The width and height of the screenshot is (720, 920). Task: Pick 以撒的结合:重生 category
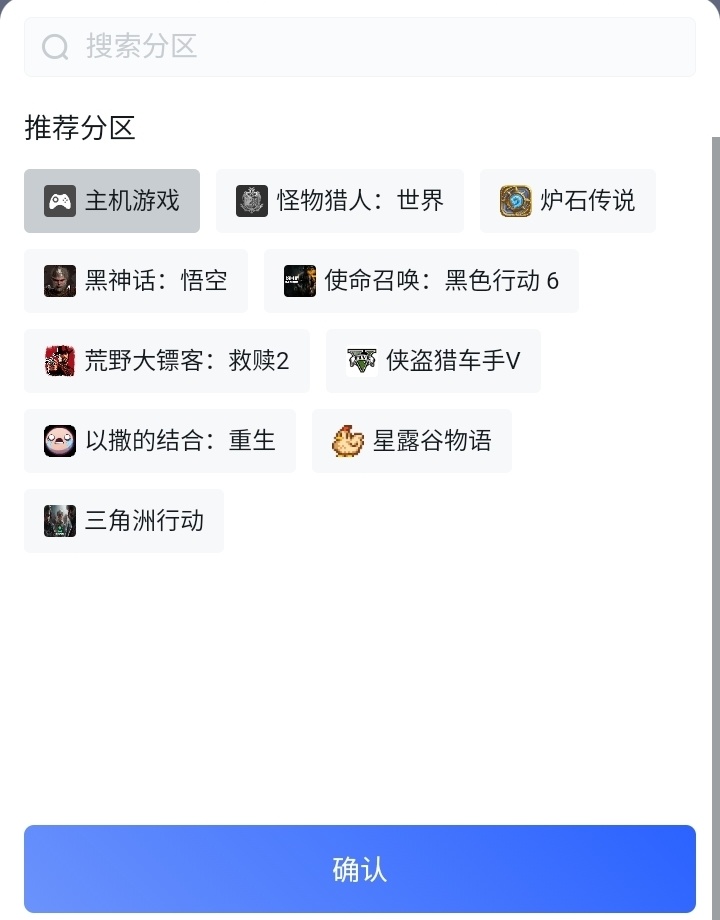point(160,441)
